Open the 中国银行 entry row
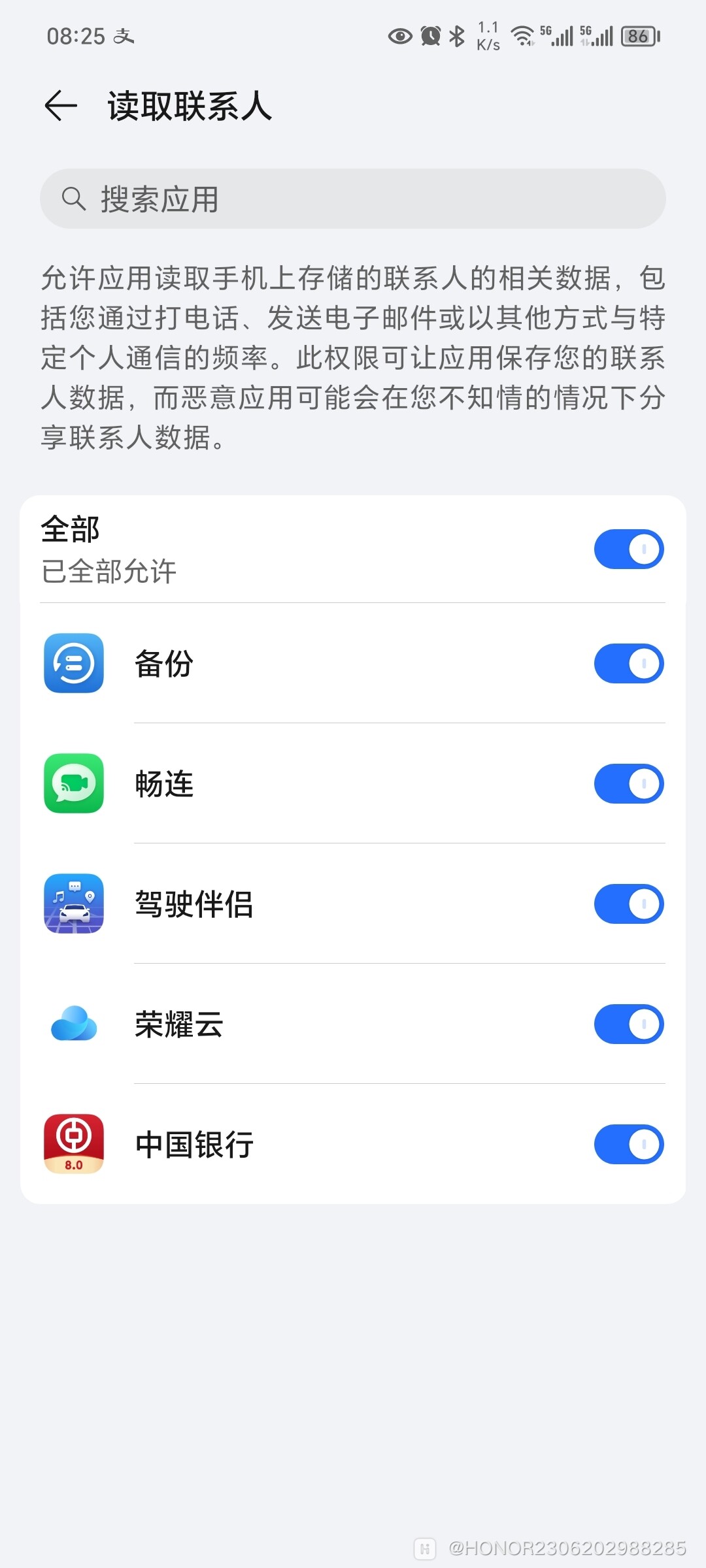 (294, 1144)
